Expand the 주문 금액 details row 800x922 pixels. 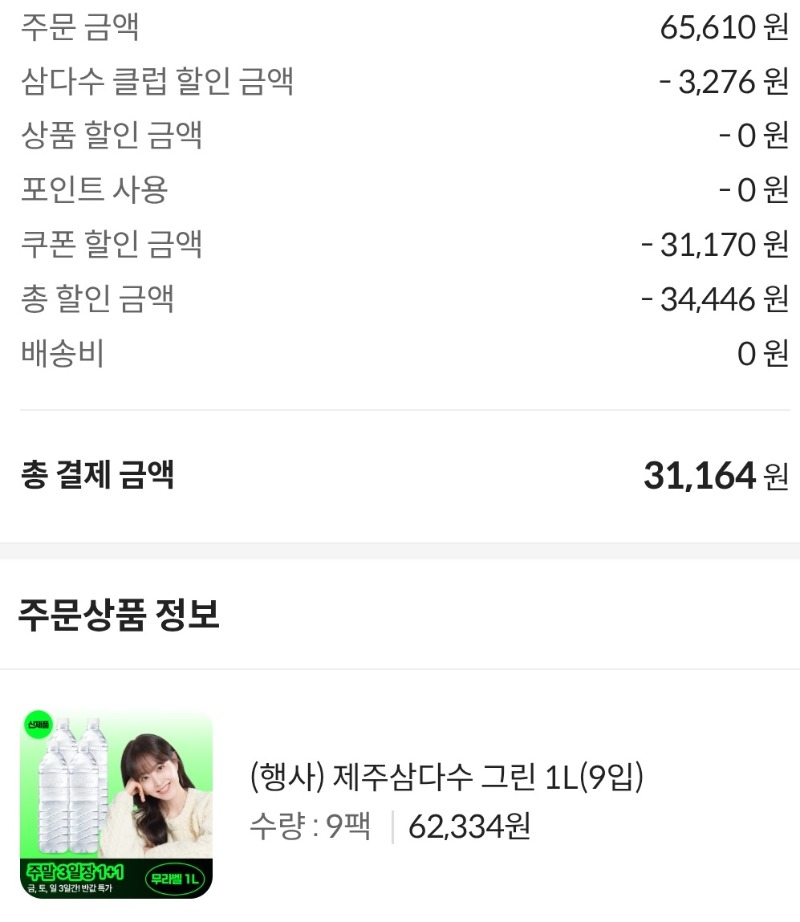400,29
